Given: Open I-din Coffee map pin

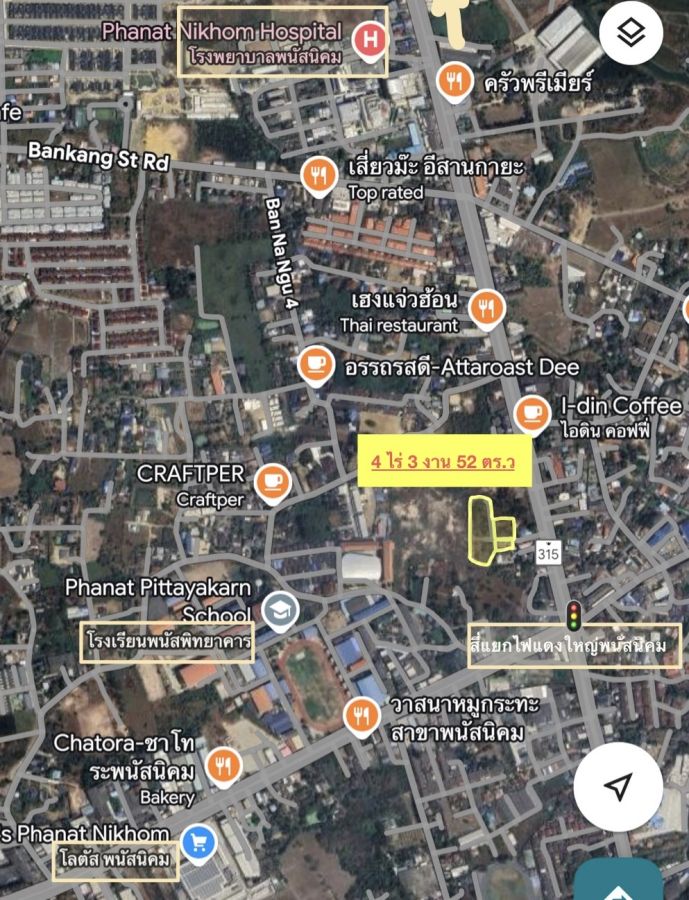Looking at the screenshot, I should (x=532, y=410).
